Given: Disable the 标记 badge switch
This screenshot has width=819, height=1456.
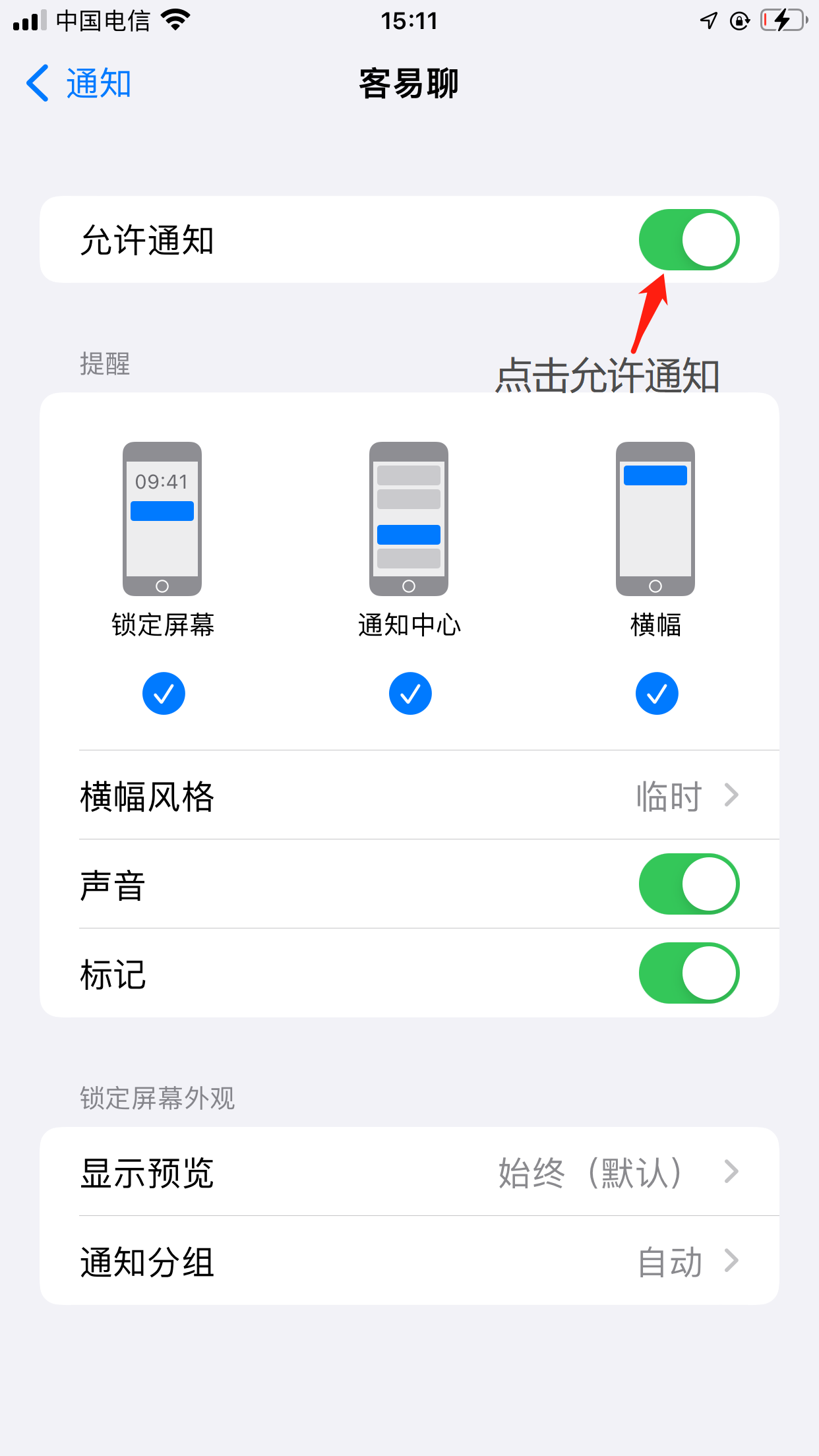Looking at the screenshot, I should [x=689, y=973].
